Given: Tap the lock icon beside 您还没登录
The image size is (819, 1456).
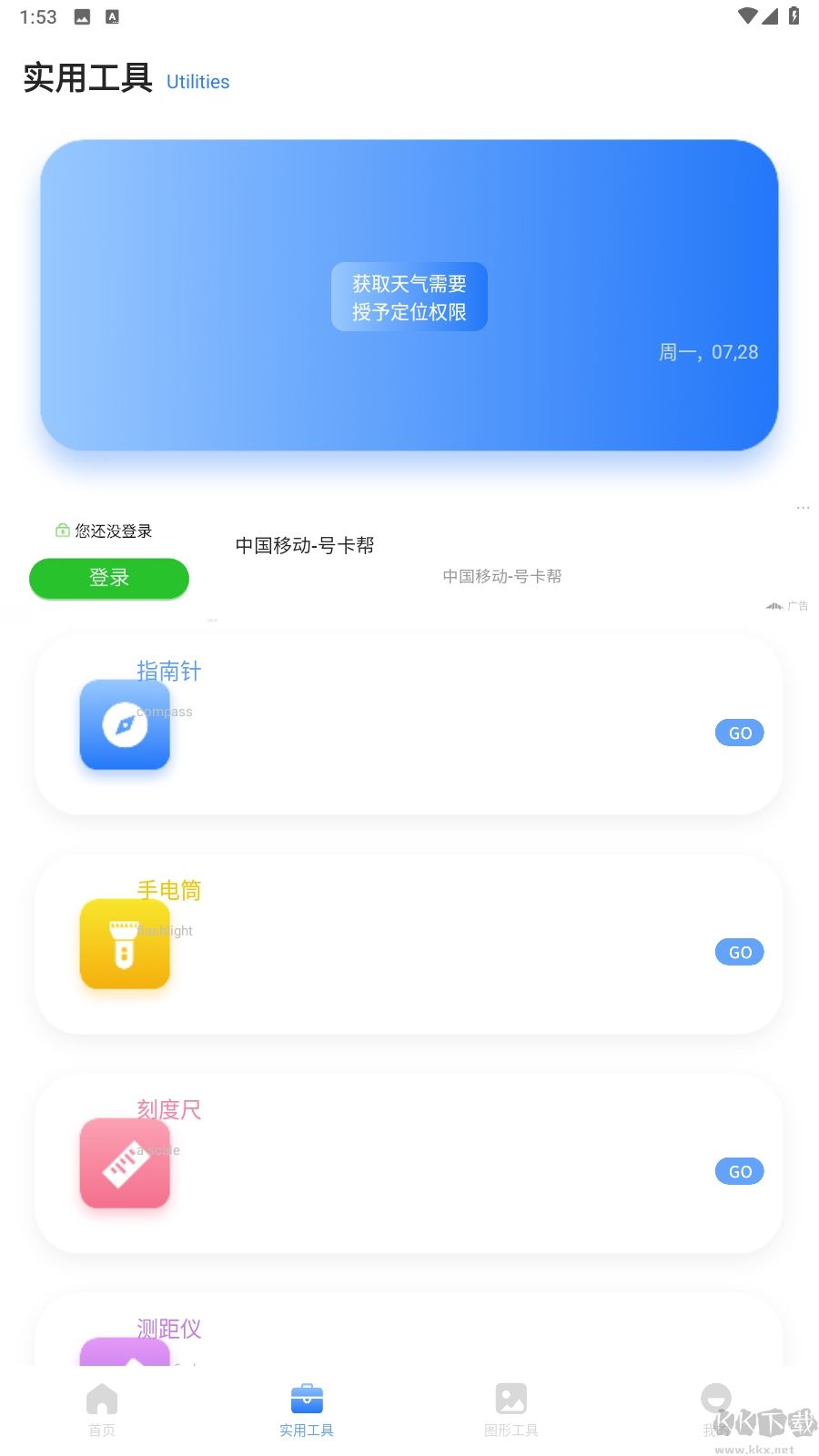Looking at the screenshot, I should click(x=60, y=530).
